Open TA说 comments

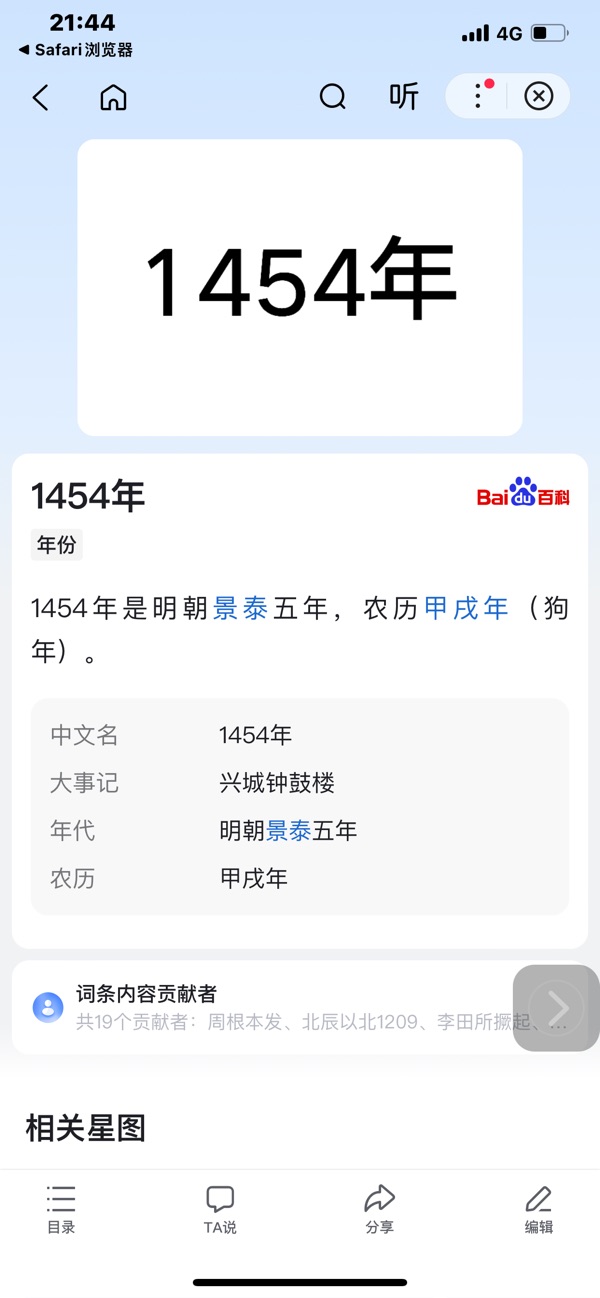pos(220,1208)
